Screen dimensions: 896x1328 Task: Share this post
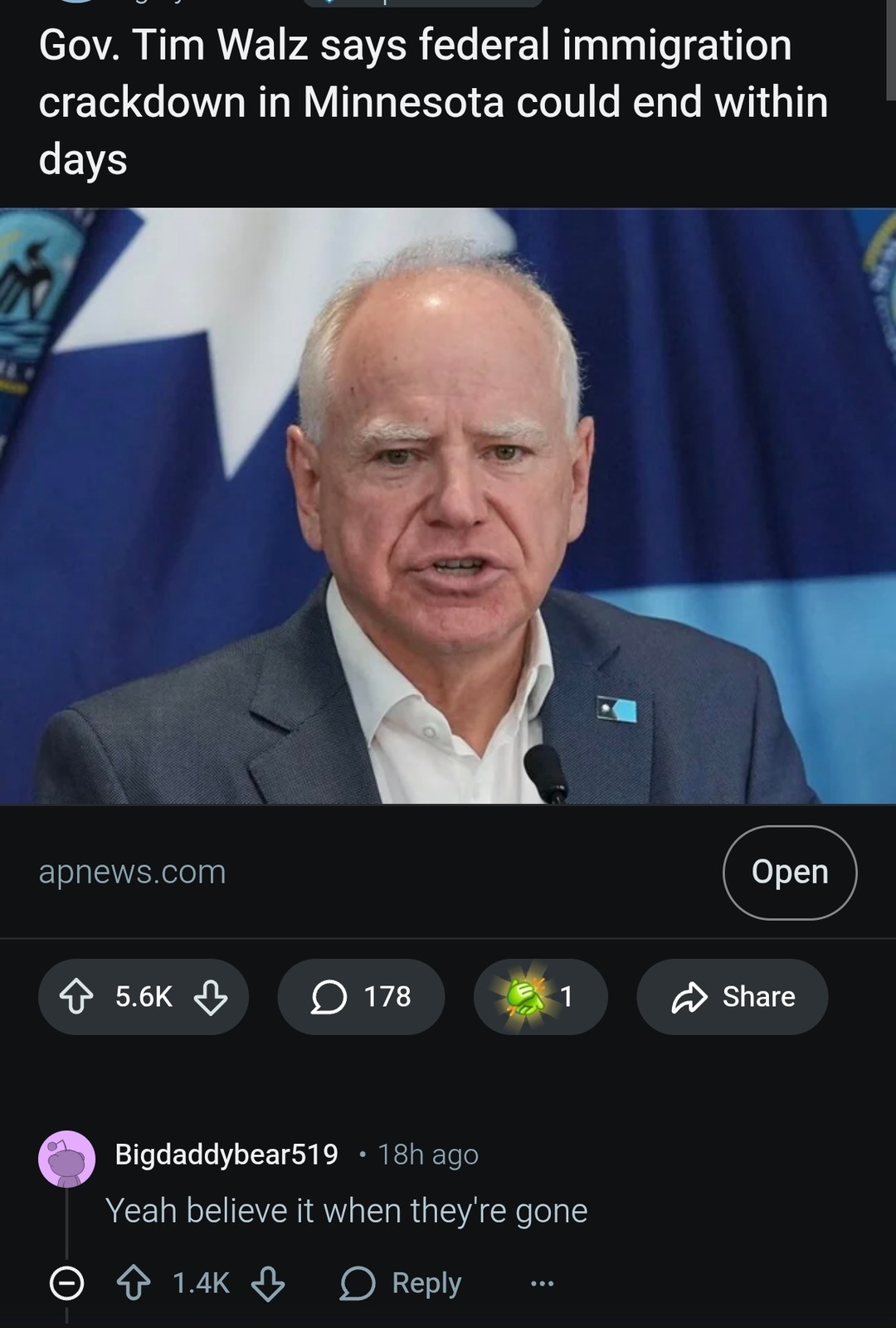coord(733,996)
